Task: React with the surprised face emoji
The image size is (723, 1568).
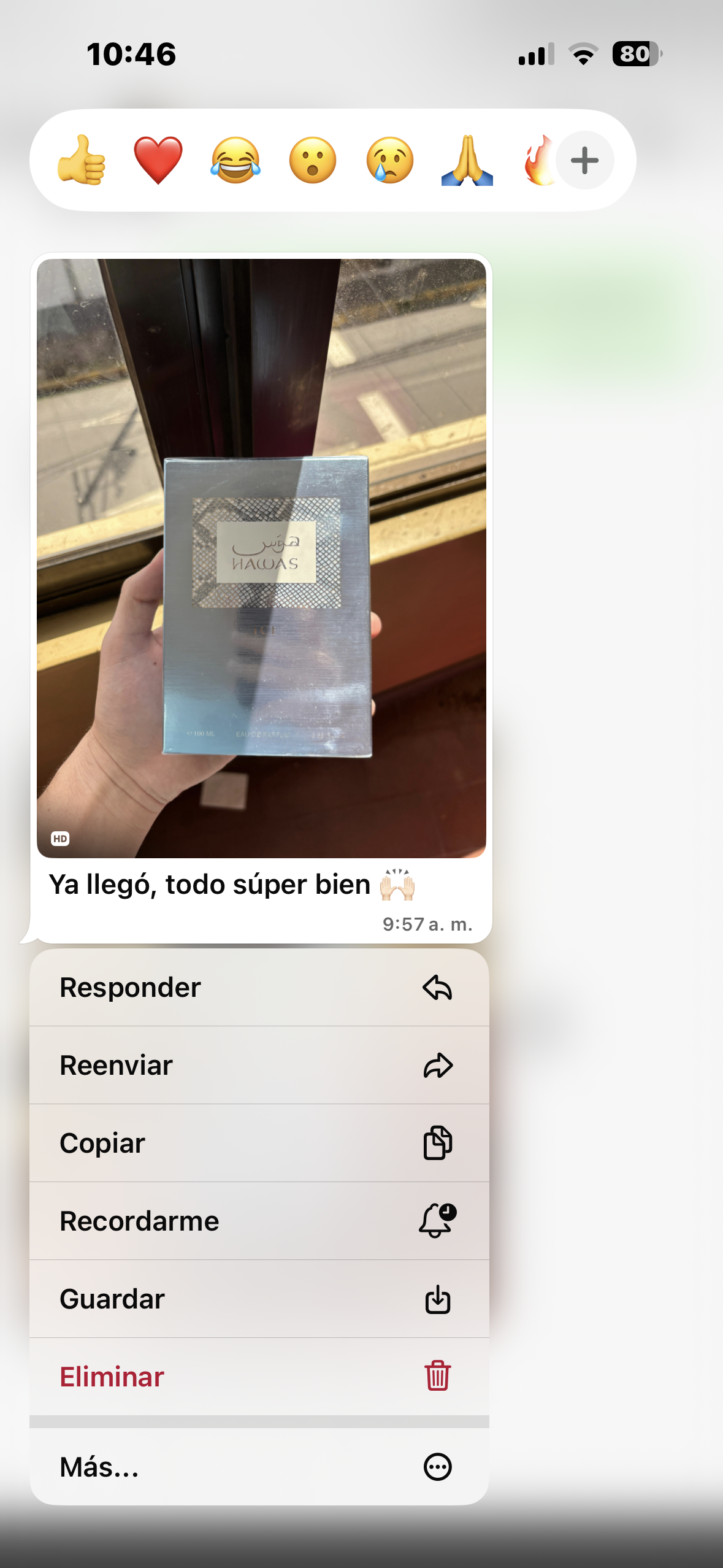Action: point(313,161)
